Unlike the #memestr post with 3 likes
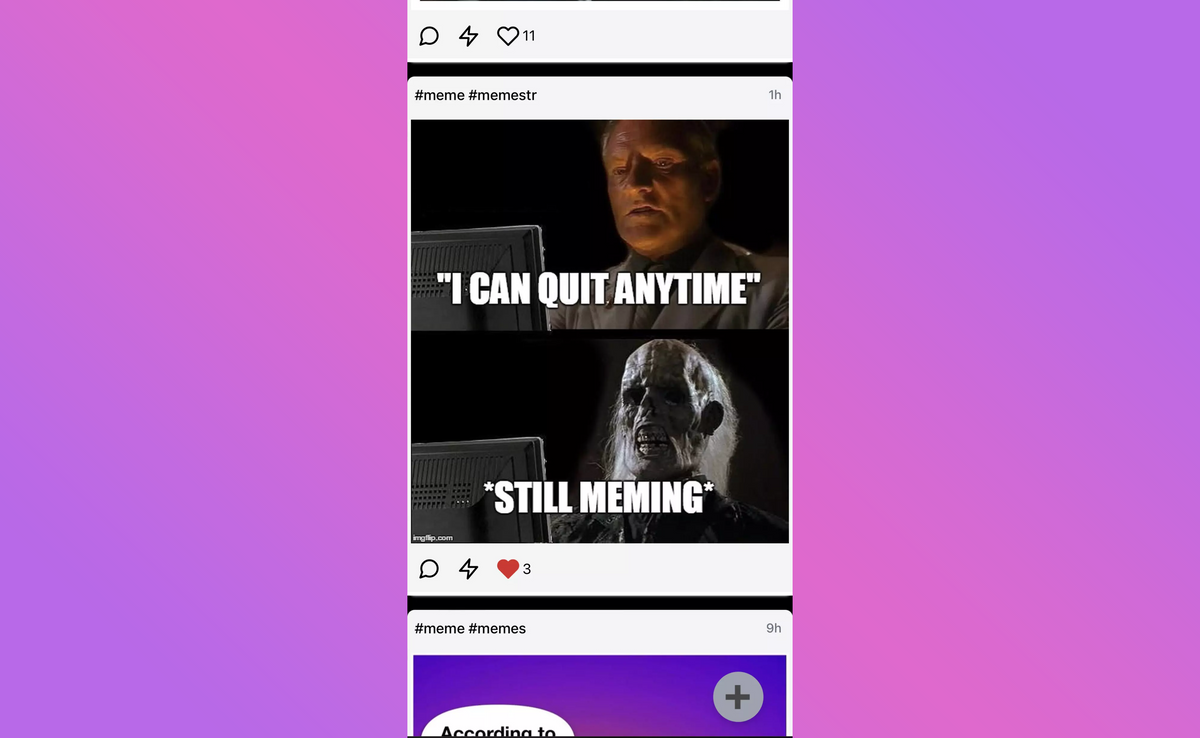The height and width of the screenshot is (738, 1200). pos(508,569)
